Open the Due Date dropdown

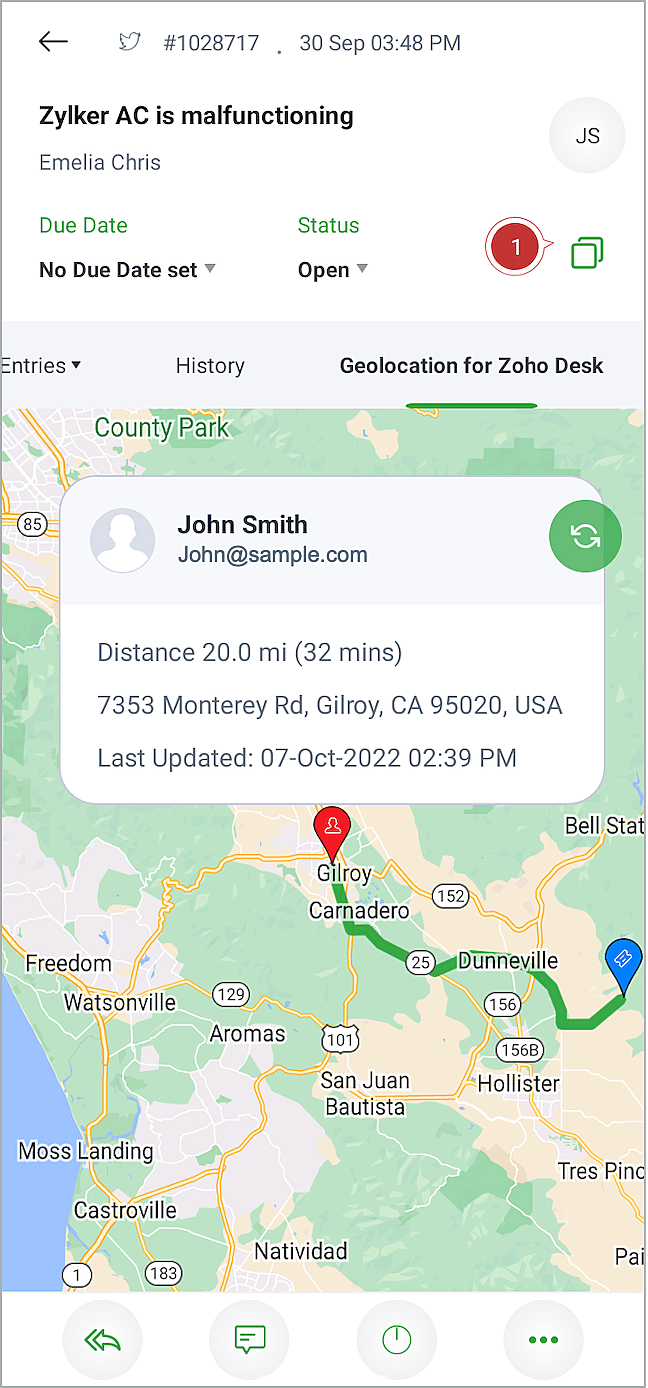point(127,270)
